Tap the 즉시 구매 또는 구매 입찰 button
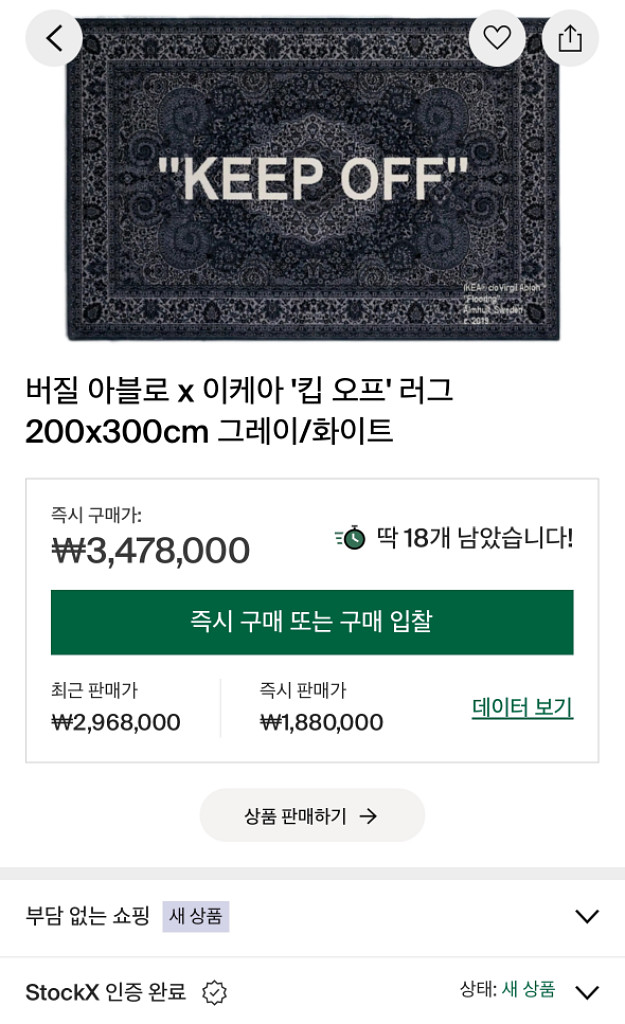Image resolution: width=625 pixels, height=1024 pixels. pos(312,622)
